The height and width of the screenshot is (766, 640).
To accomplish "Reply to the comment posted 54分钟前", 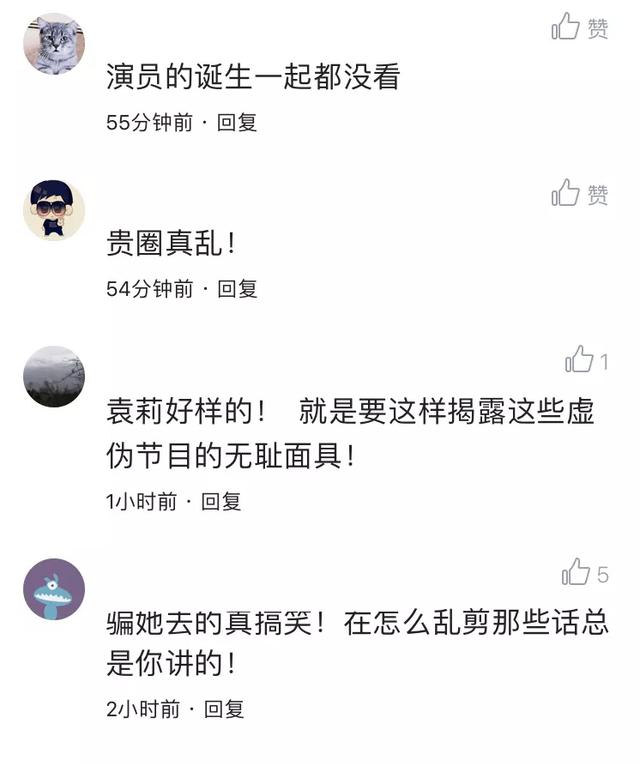I will [237, 289].
